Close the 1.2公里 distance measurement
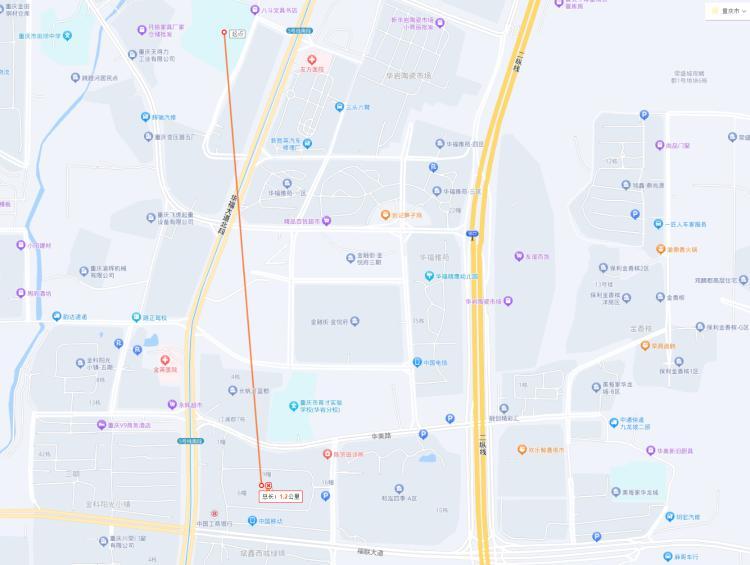Screen dimensions: 750x565 267,485
